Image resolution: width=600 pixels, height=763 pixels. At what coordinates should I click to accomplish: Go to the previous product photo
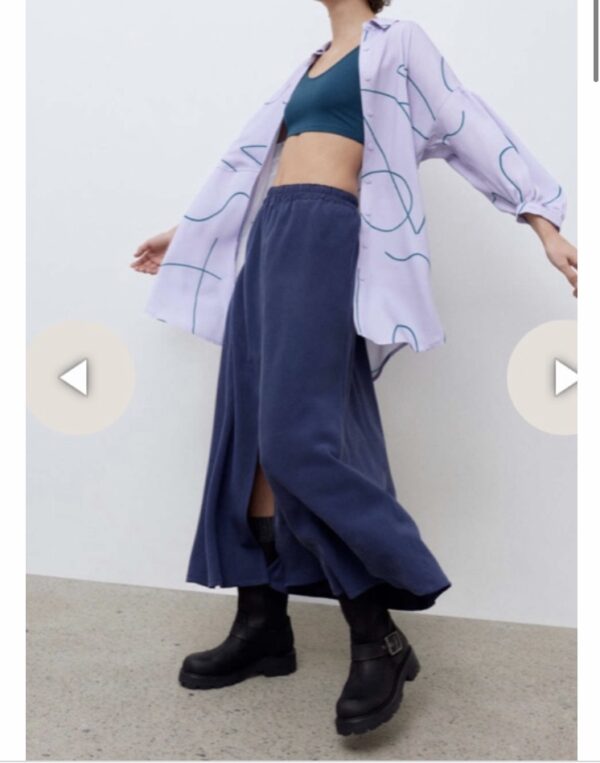point(78,377)
